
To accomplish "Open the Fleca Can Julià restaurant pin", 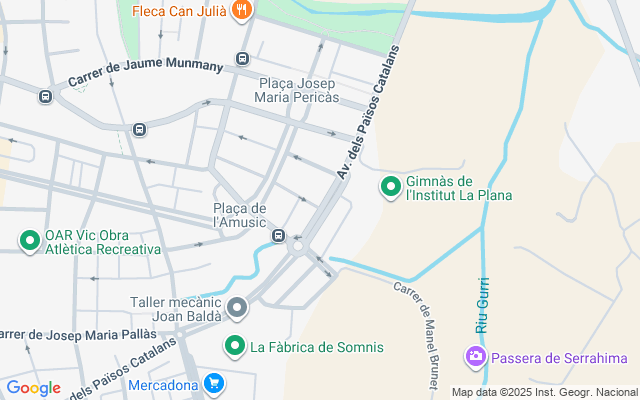I will pos(241,12).
